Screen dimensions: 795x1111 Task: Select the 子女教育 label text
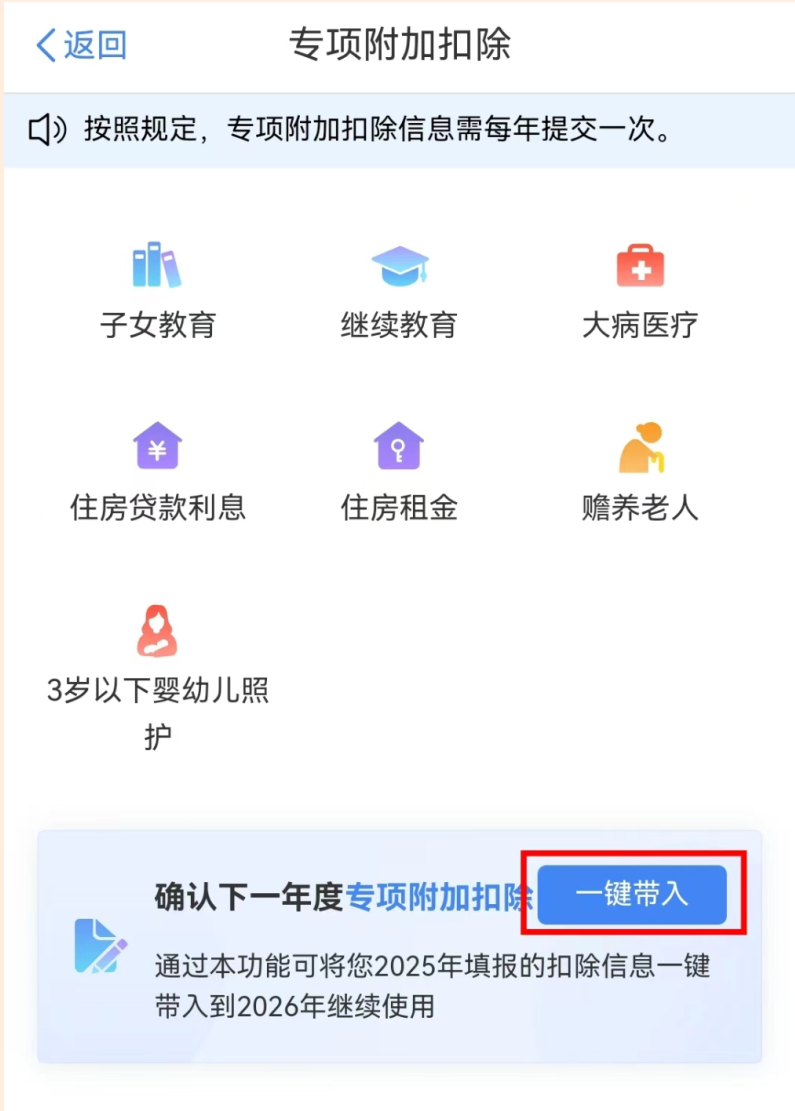pos(155,323)
